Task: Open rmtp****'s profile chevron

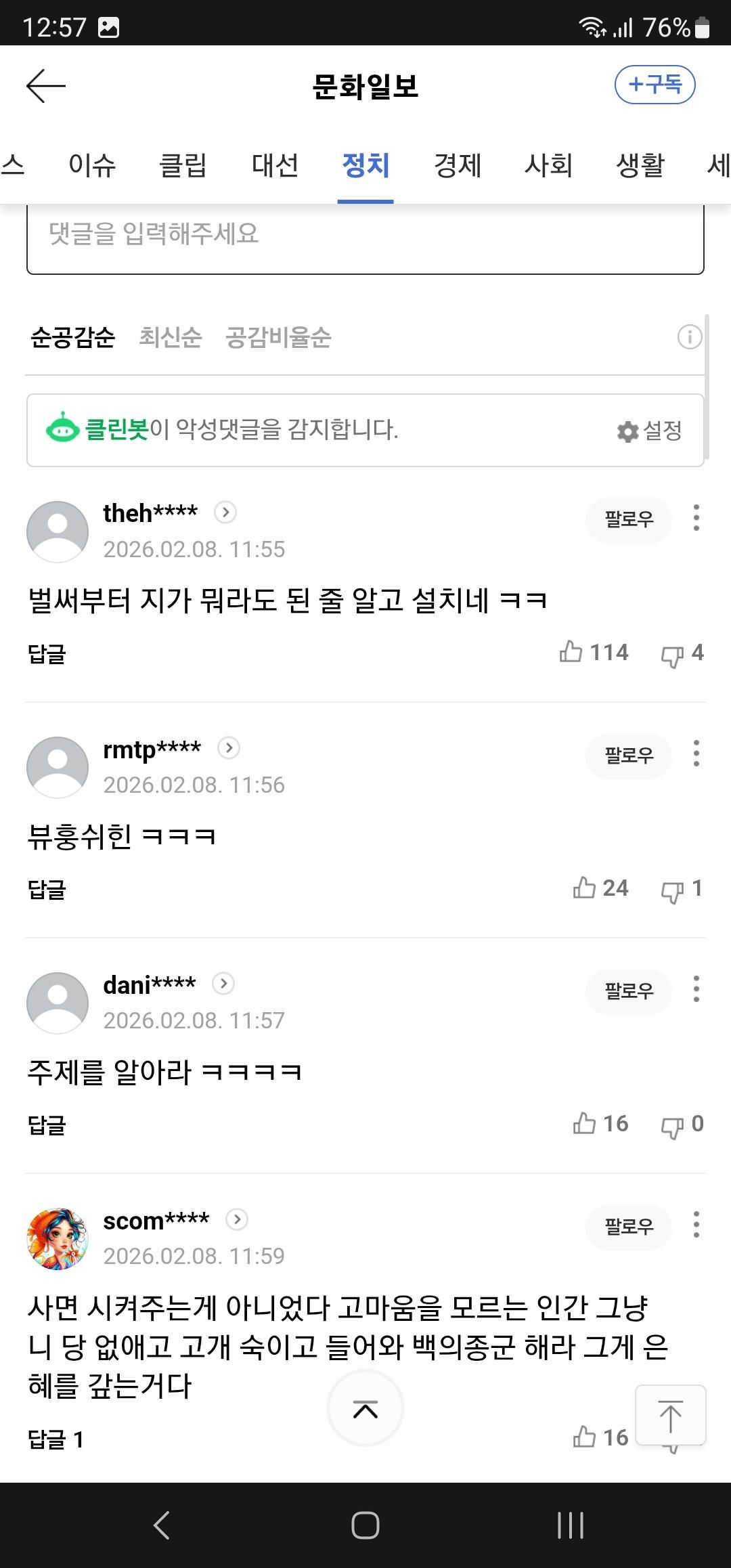Action: pos(229,748)
